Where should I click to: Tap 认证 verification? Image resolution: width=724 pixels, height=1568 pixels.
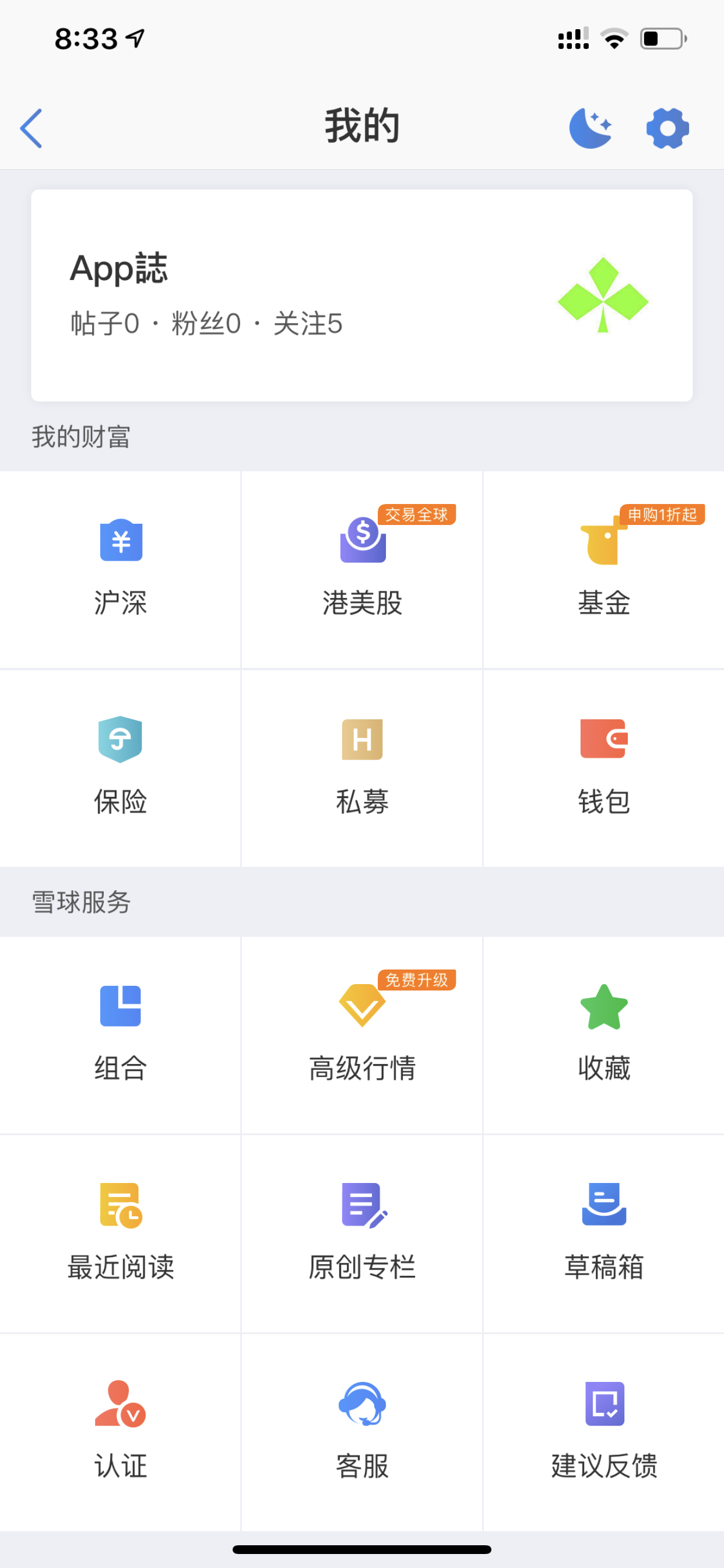[x=121, y=1432]
